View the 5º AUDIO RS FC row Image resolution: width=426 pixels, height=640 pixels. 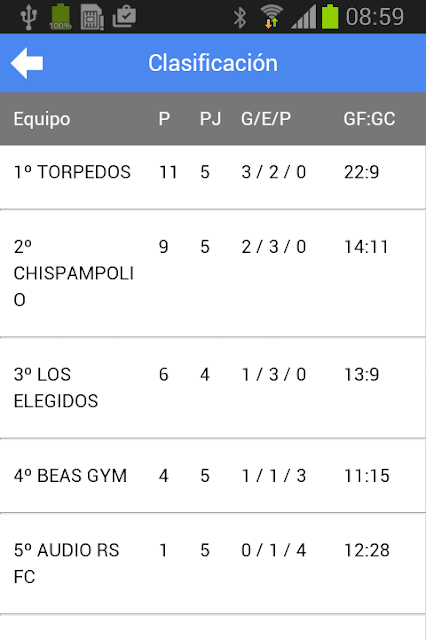click(x=213, y=564)
